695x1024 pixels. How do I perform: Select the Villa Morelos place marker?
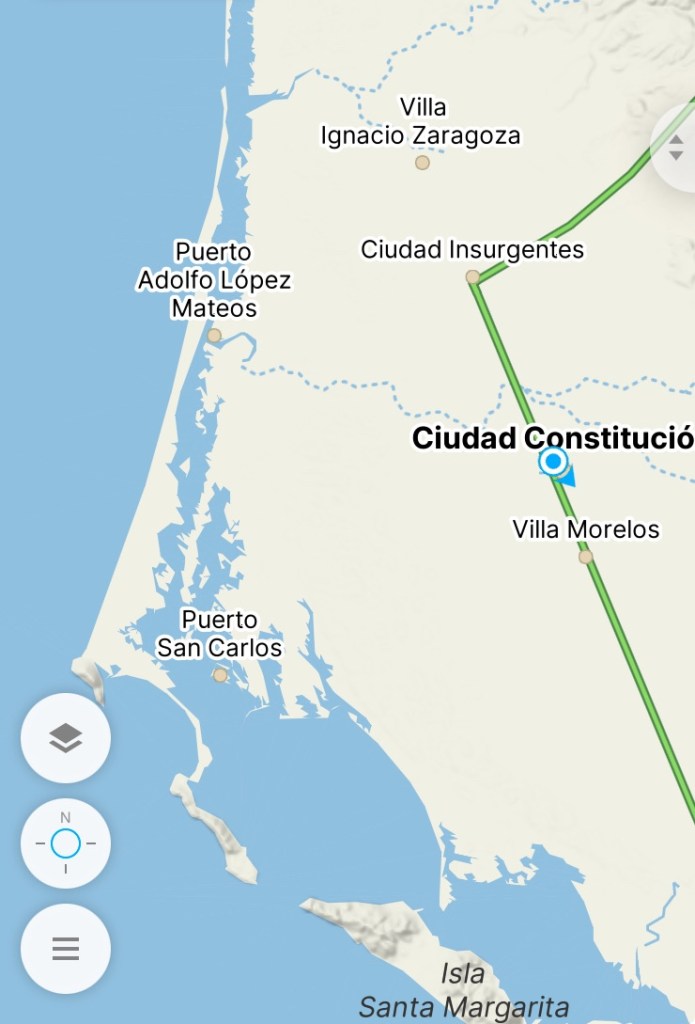click(586, 557)
